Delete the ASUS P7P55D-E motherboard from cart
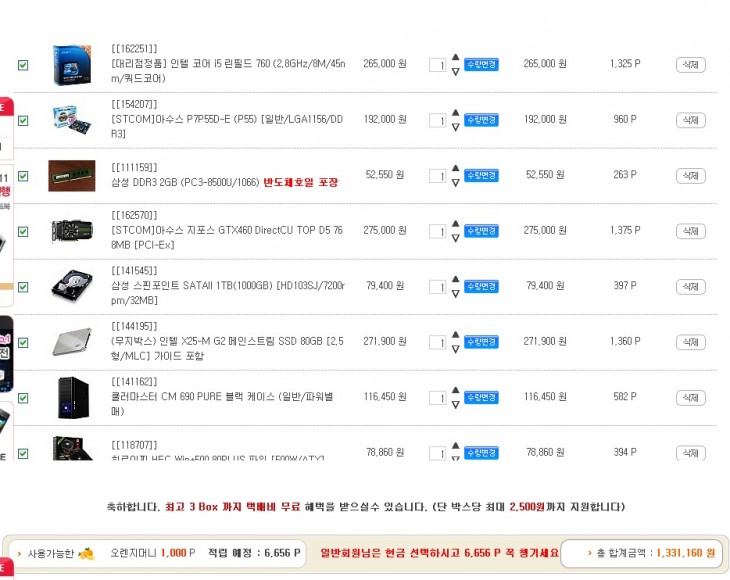 (x=690, y=120)
